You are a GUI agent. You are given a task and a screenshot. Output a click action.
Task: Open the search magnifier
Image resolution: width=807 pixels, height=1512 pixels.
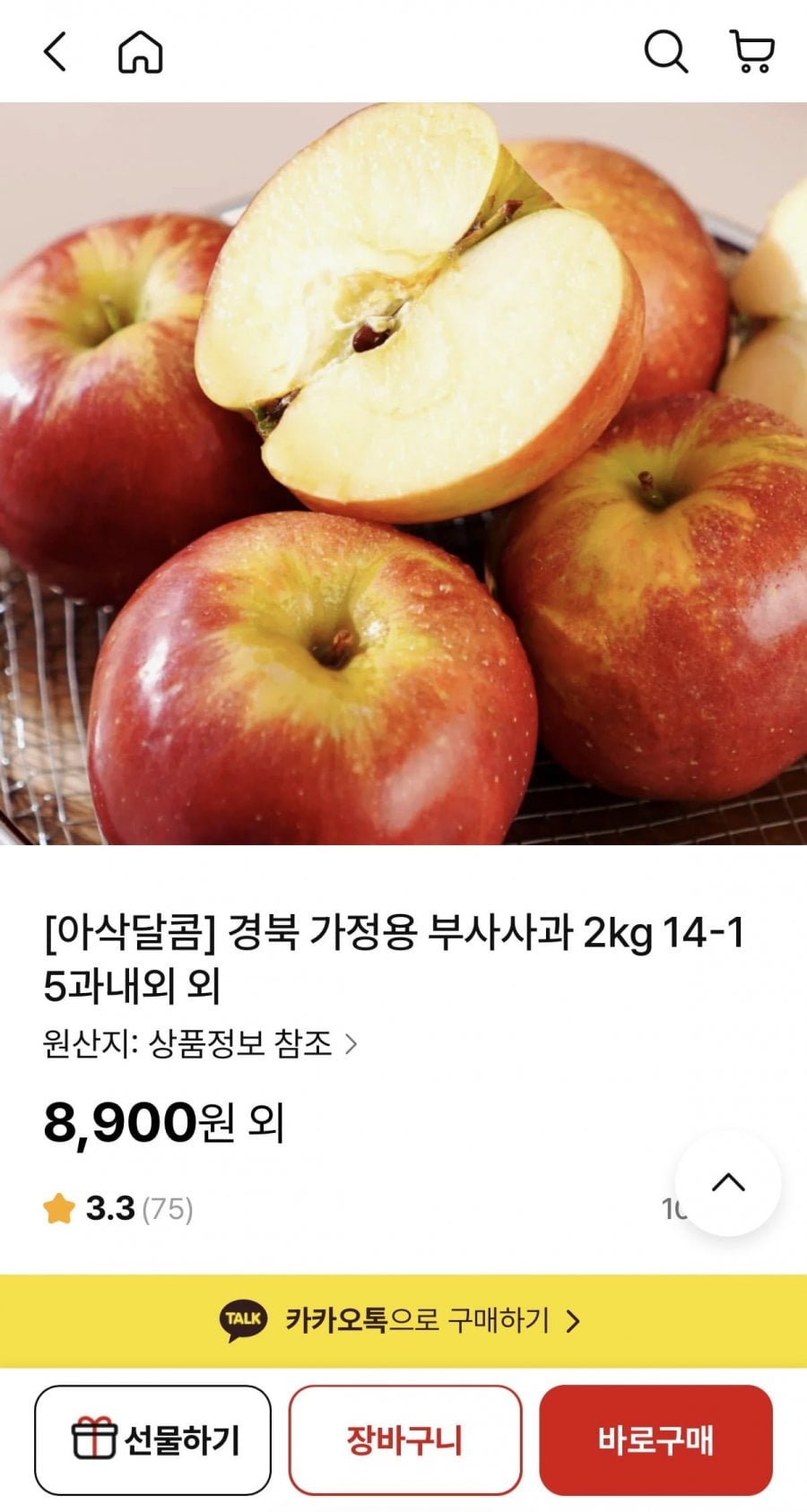tap(666, 52)
